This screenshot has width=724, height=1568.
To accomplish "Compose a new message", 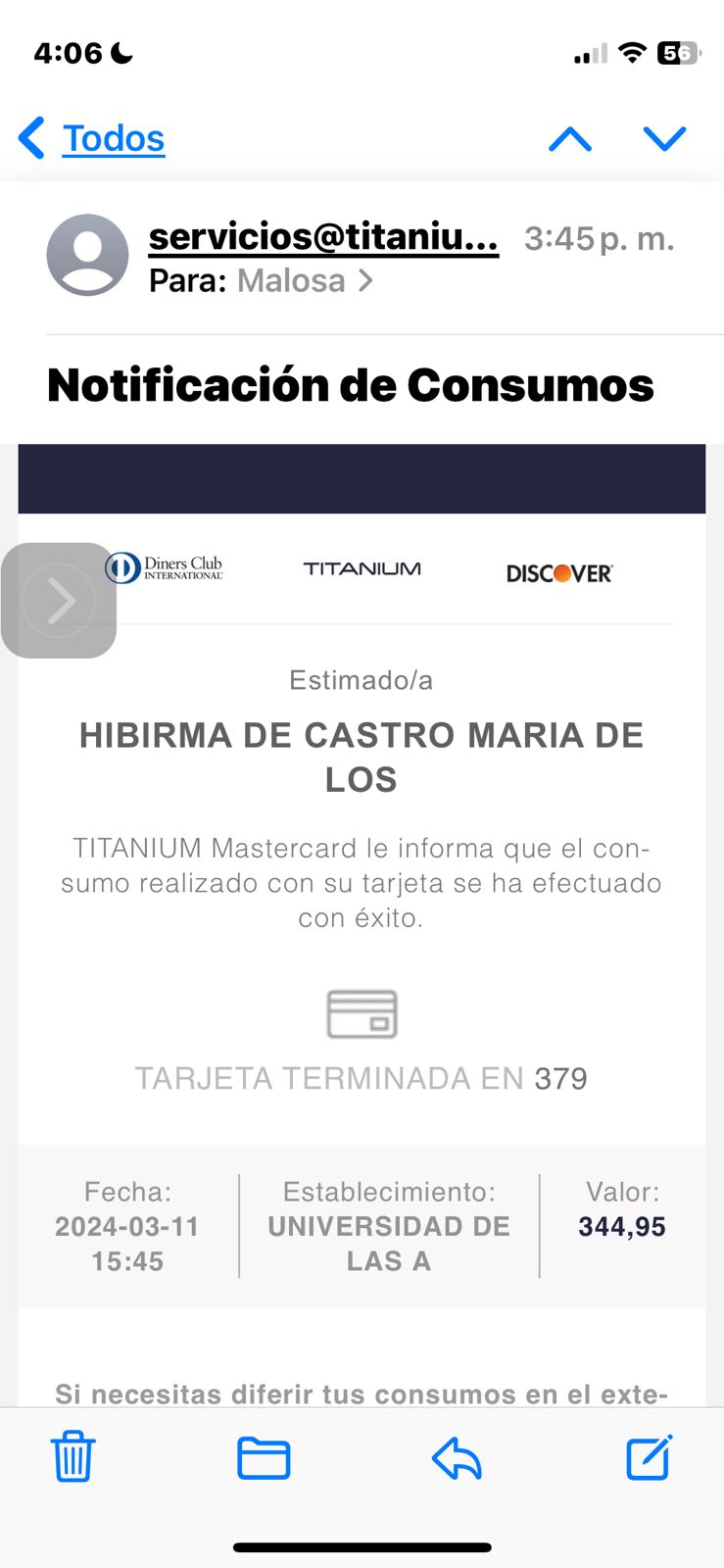I will click(649, 1456).
